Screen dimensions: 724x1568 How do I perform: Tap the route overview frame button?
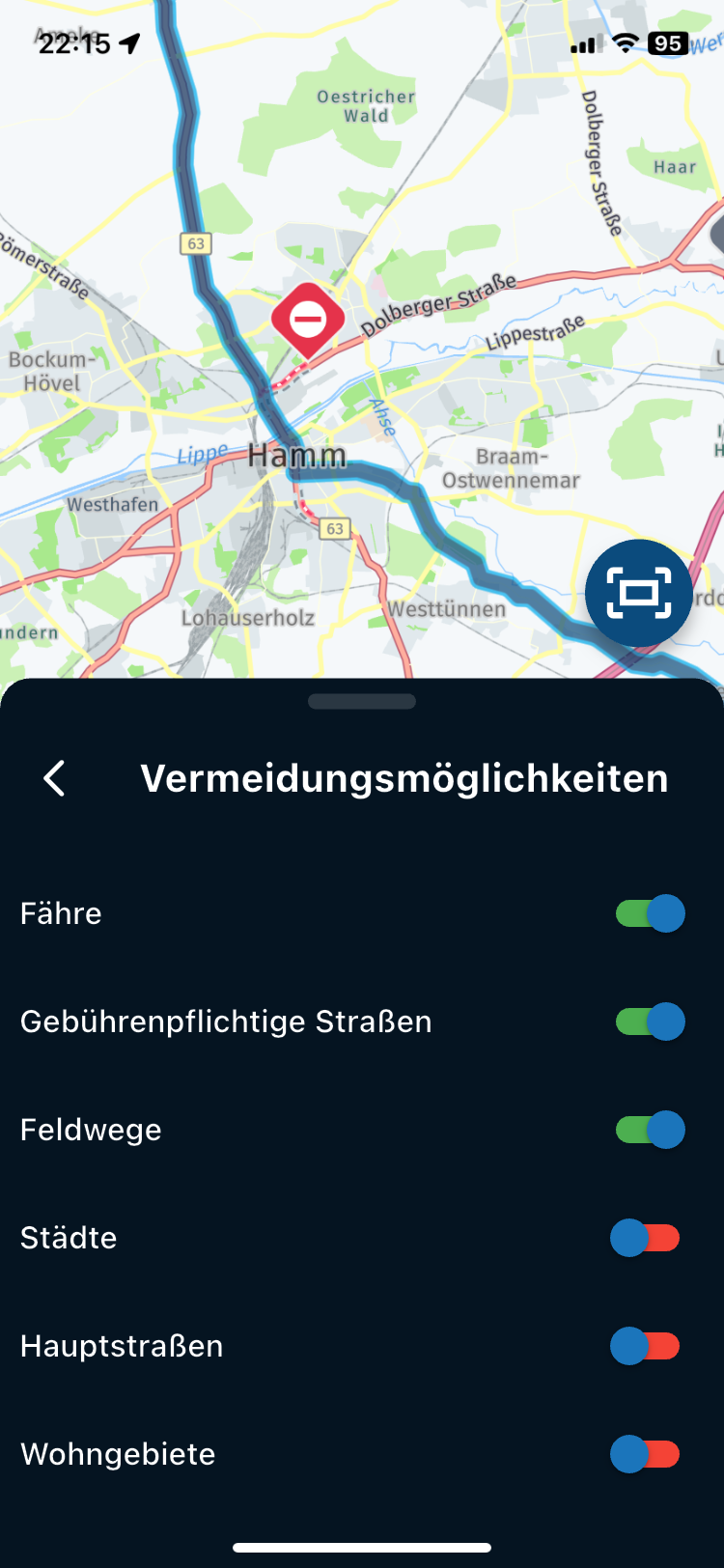pyautogui.click(x=638, y=593)
